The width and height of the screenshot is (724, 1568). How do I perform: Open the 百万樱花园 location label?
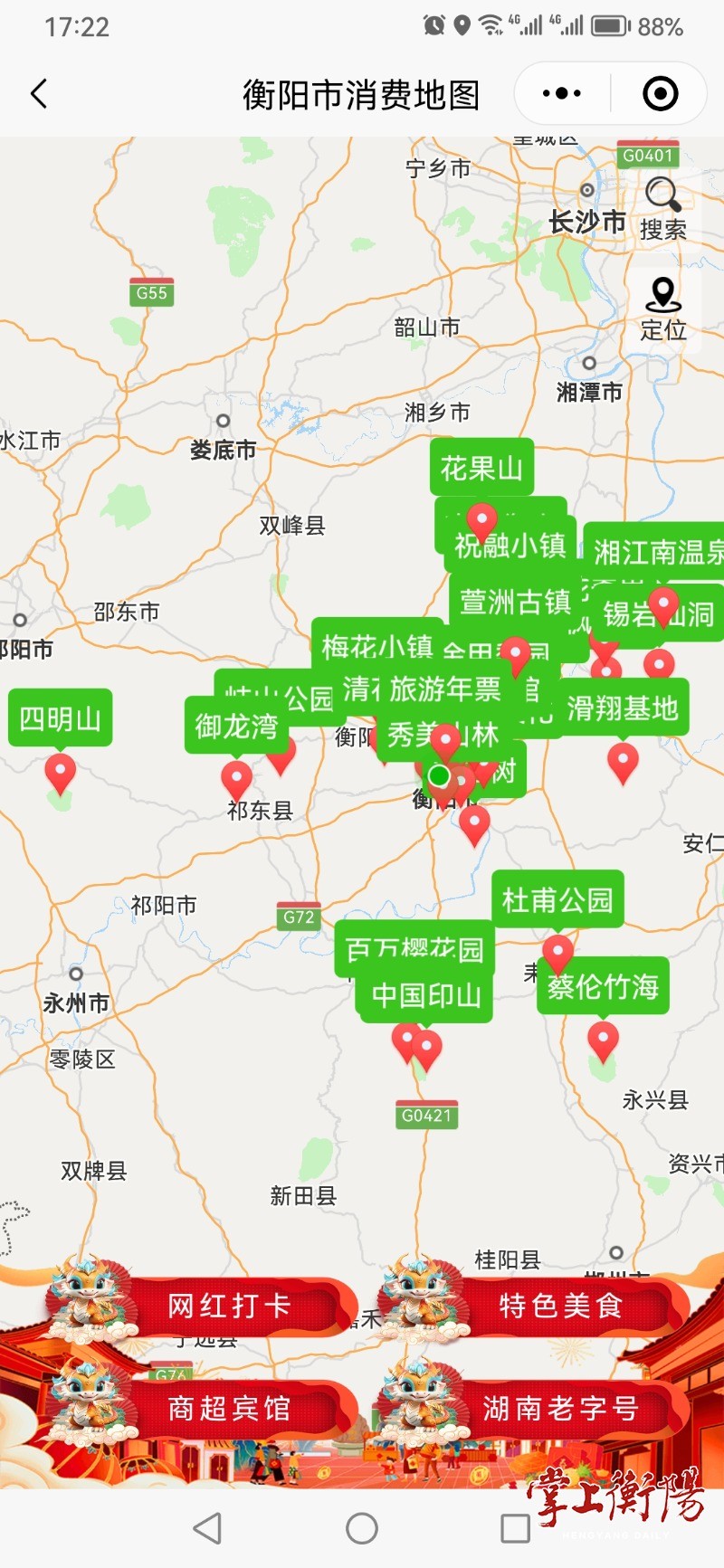coord(414,948)
